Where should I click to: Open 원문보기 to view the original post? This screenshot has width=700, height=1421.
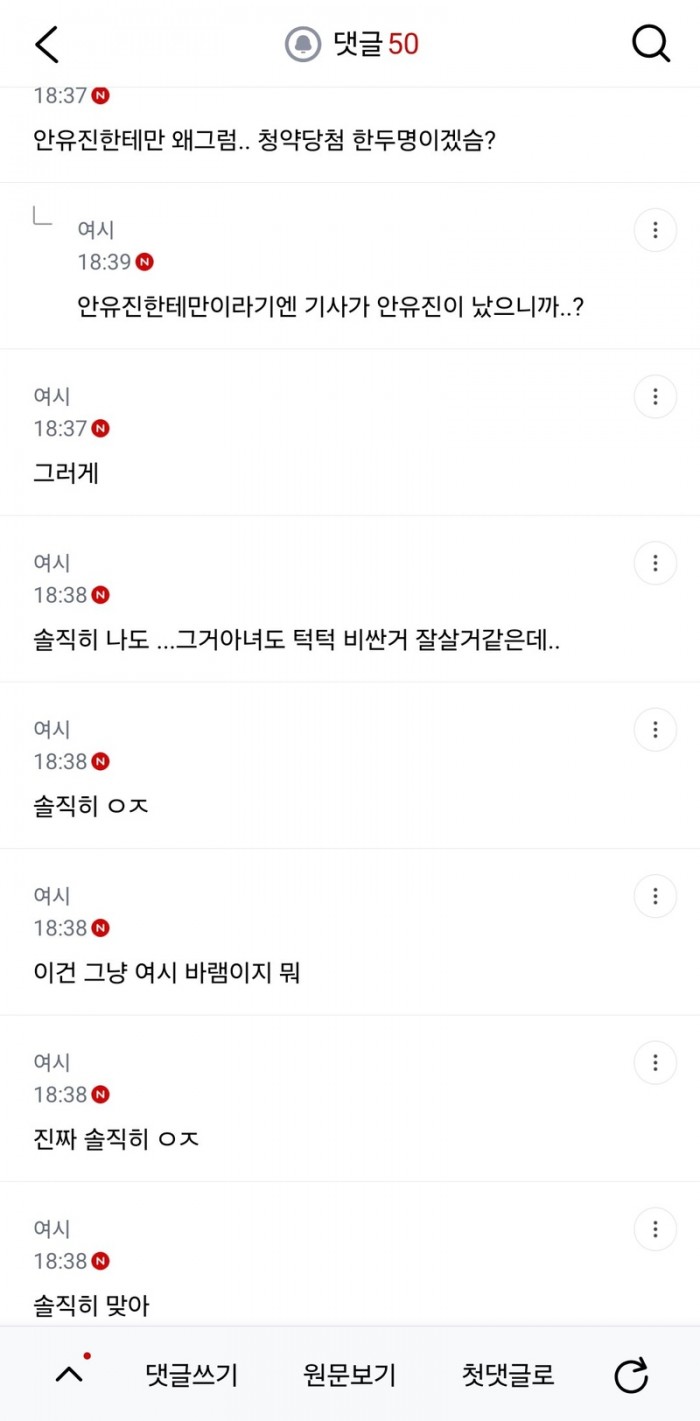pos(349,1375)
